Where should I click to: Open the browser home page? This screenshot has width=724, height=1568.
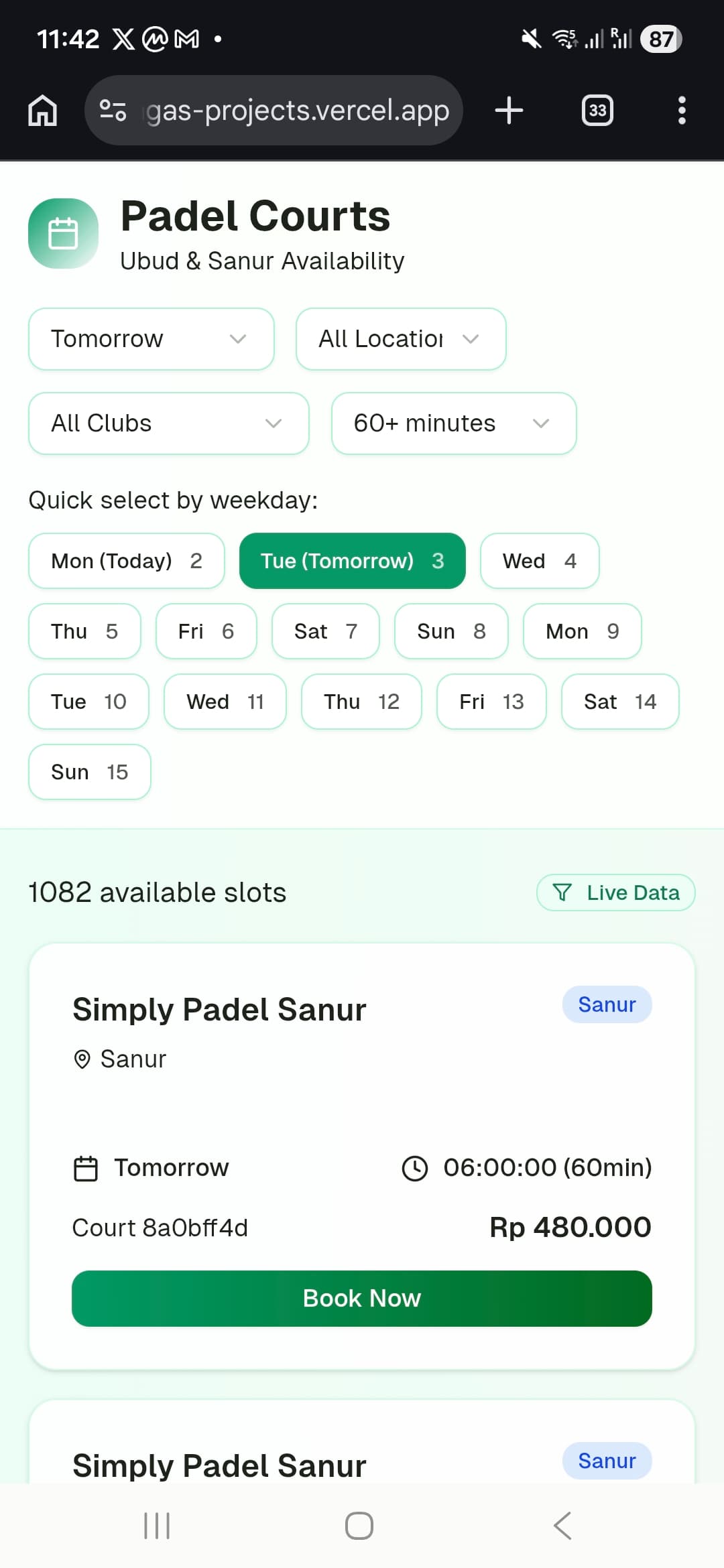pyautogui.click(x=42, y=111)
